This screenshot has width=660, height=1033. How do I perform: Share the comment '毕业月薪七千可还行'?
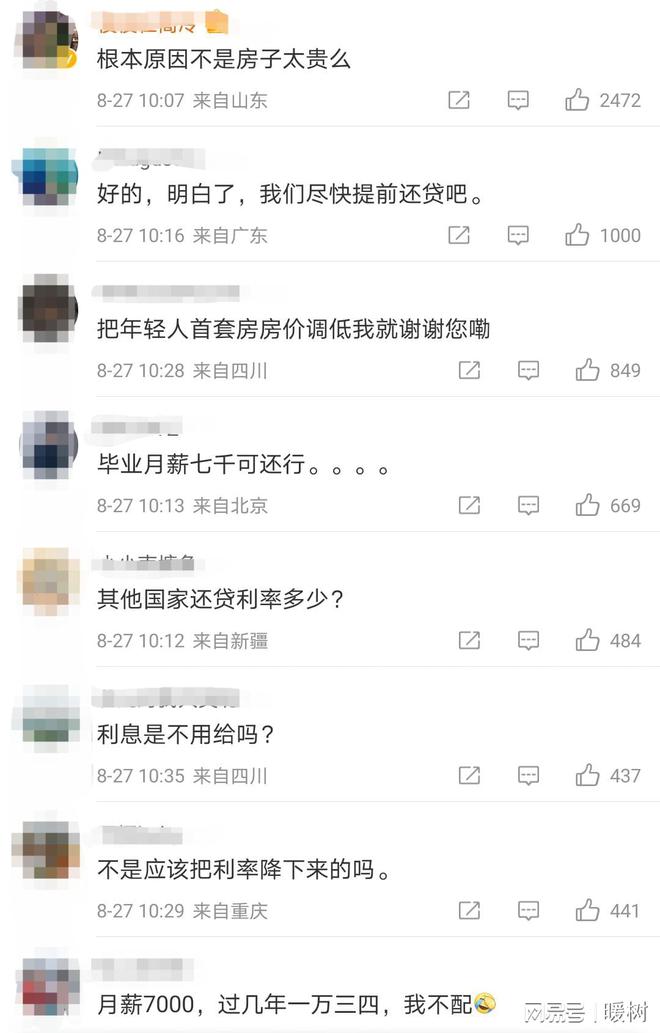(469, 505)
